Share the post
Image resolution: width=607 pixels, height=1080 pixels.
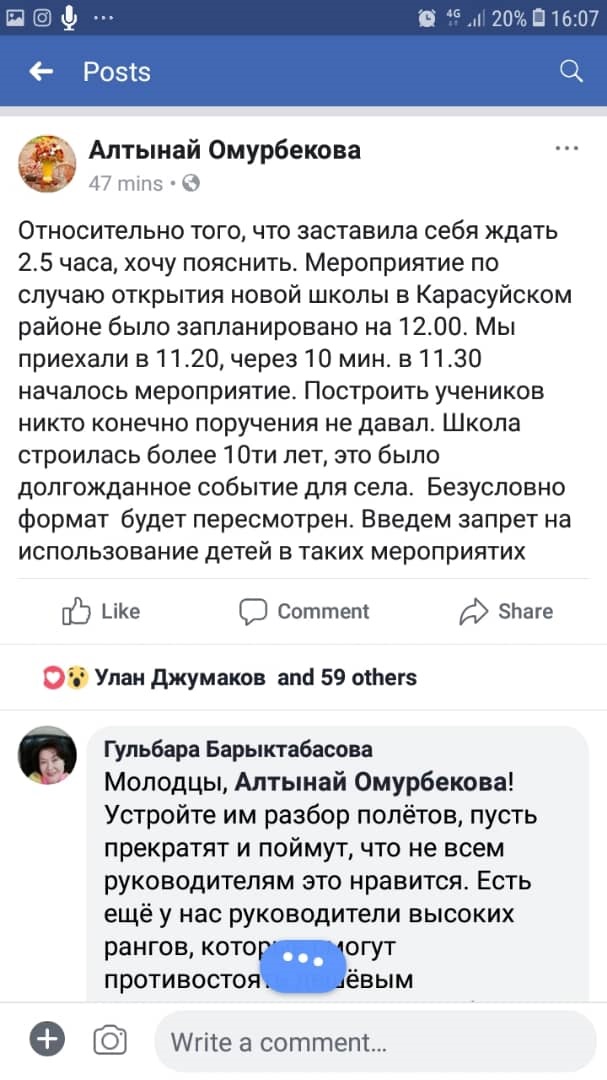click(506, 611)
